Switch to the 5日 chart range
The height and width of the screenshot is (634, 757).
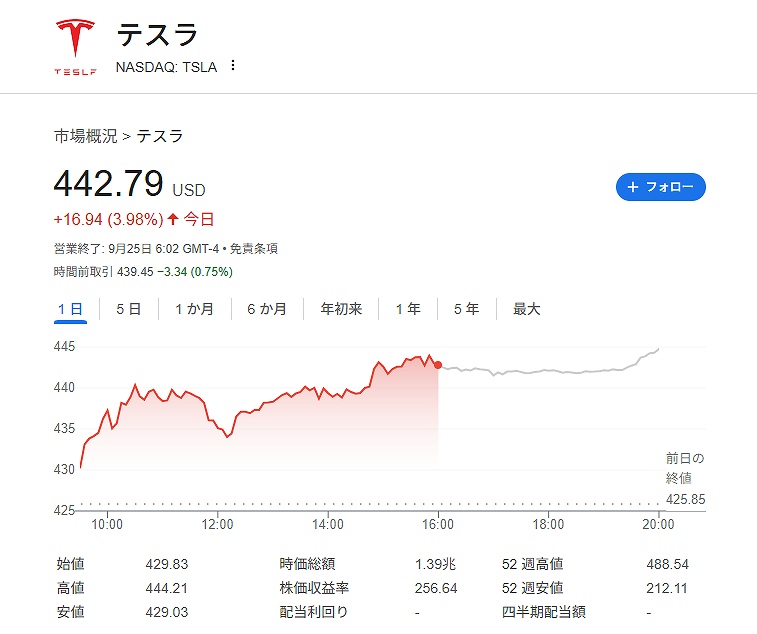pyautogui.click(x=128, y=309)
